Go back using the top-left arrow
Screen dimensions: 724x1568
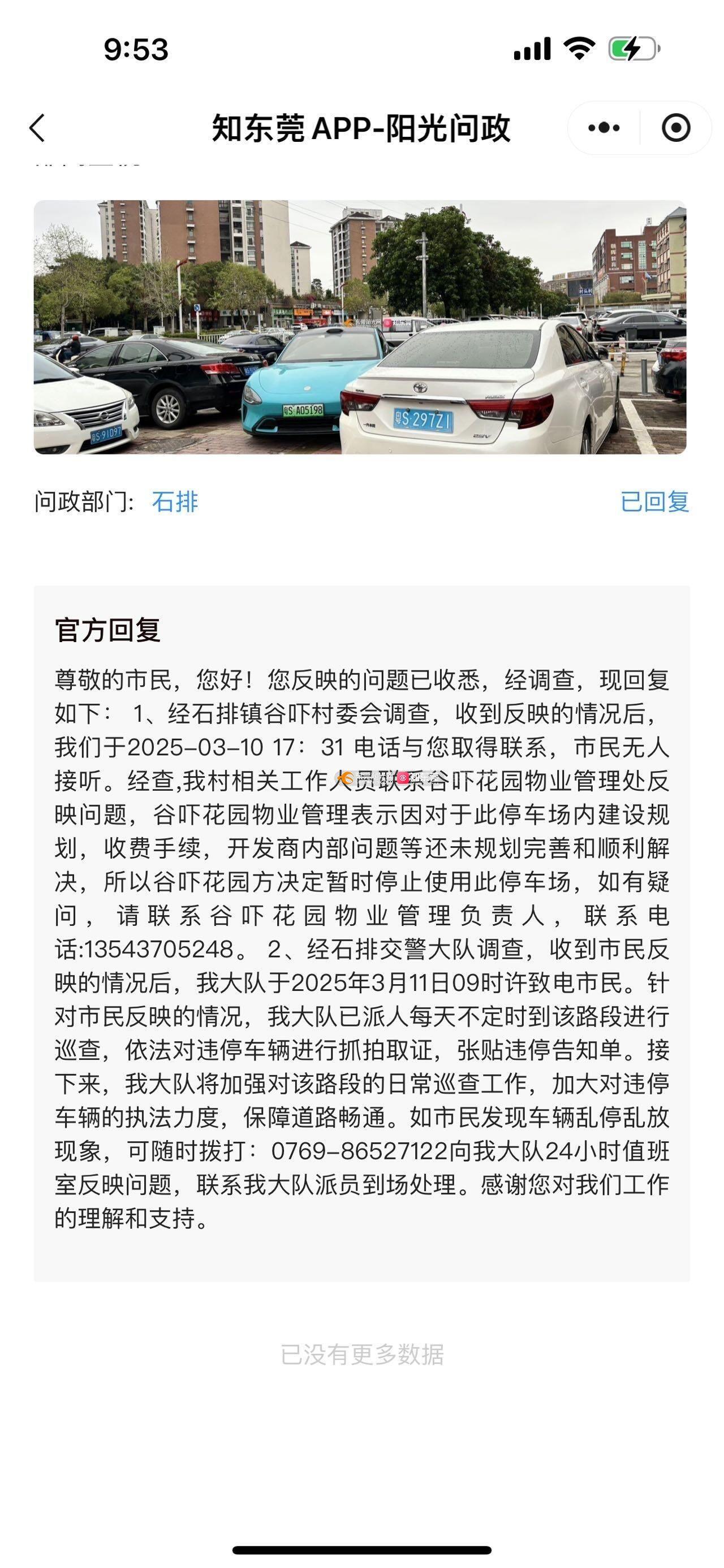click(37, 128)
